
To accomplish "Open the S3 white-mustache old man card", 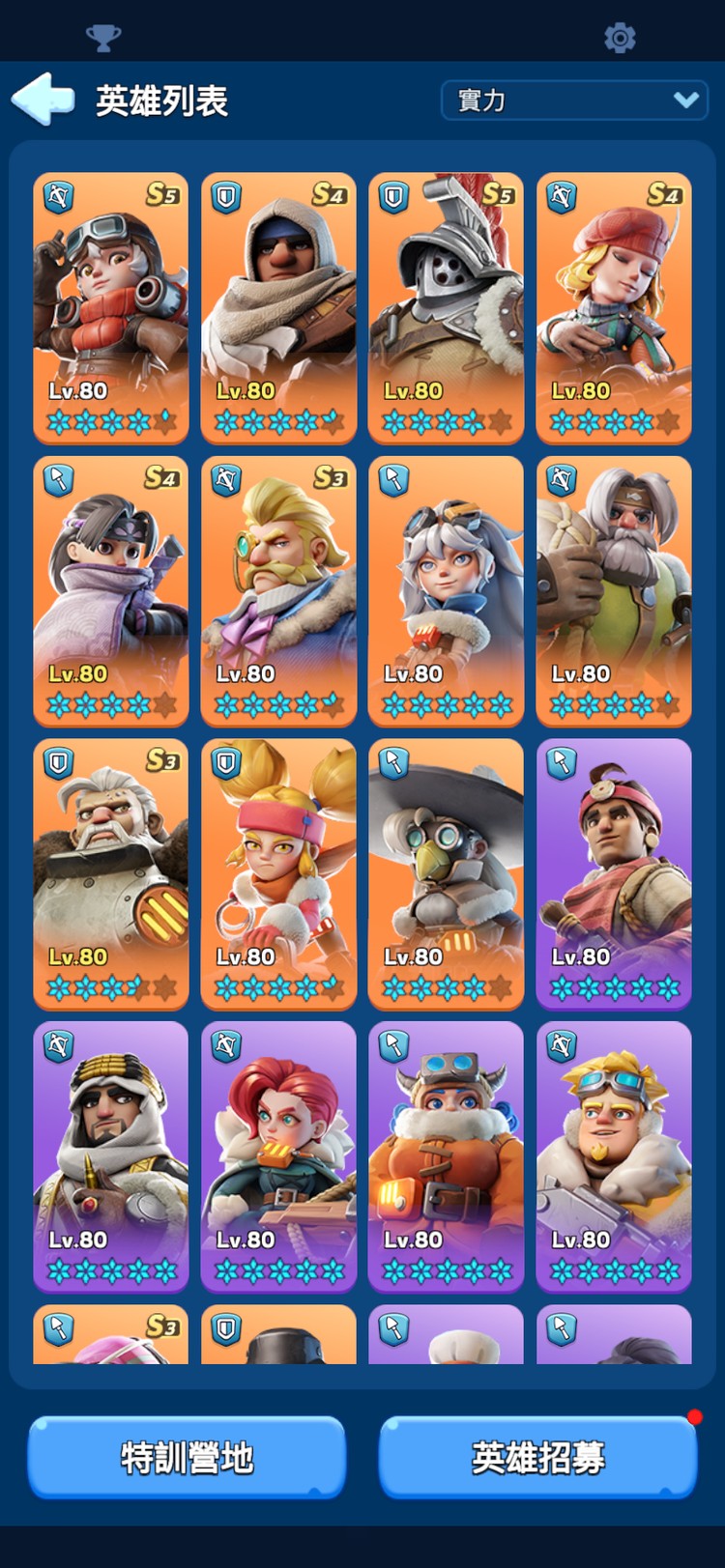I will point(110,873).
